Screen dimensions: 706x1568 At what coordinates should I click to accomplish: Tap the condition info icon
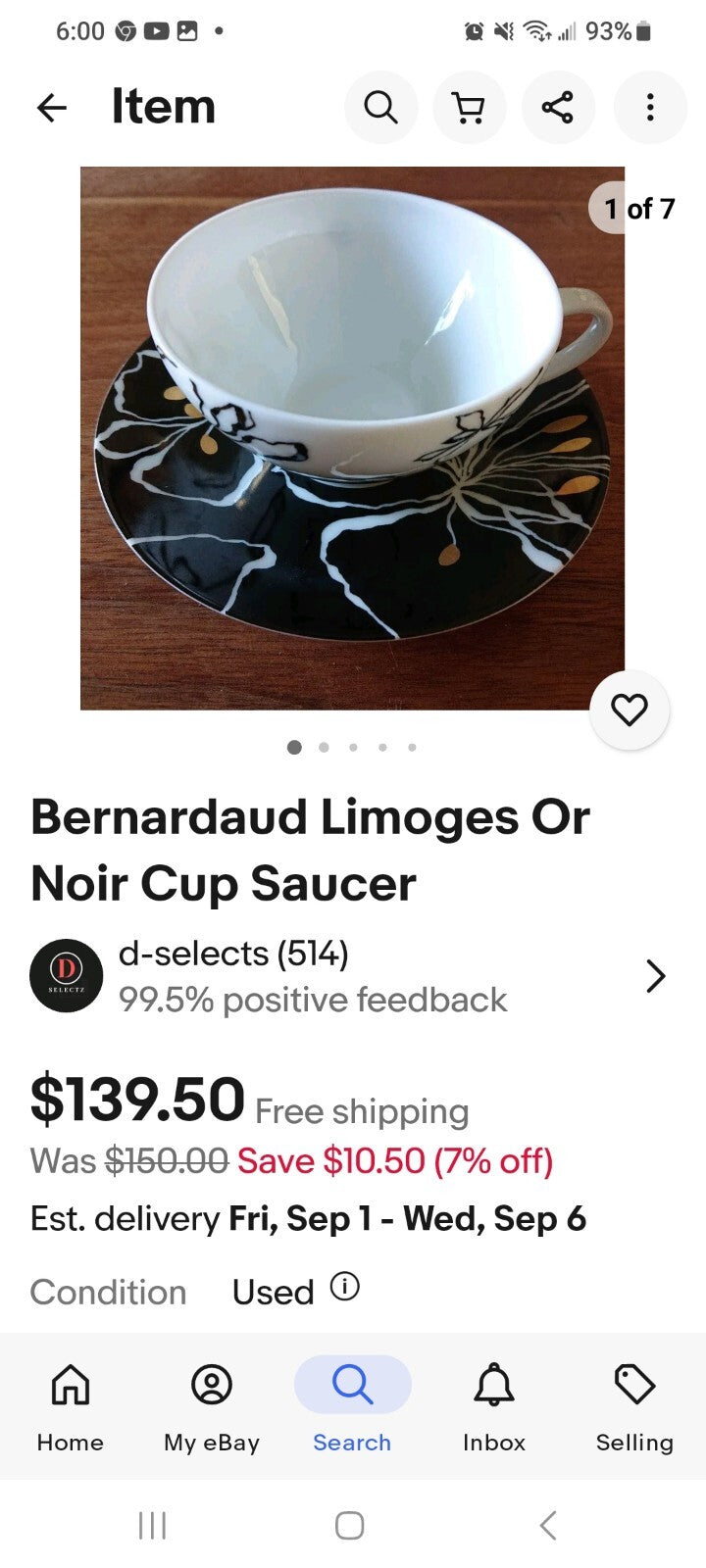pyautogui.click(x=343, y=1287)
